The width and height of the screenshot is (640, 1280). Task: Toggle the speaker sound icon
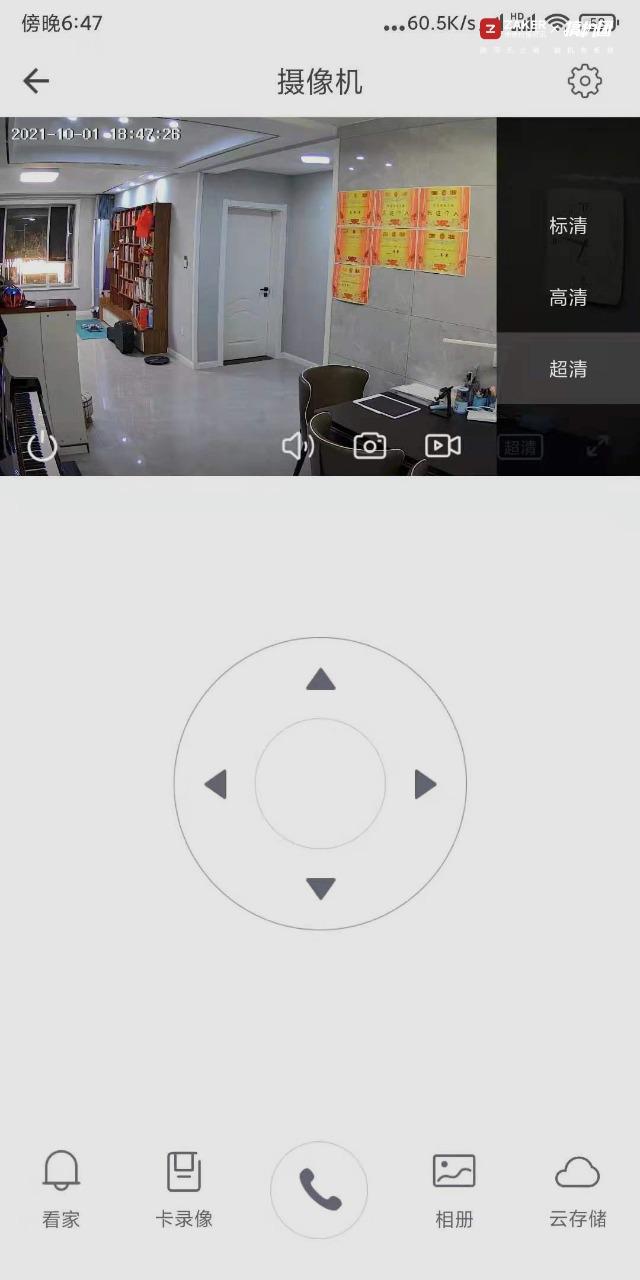[297, 446]
